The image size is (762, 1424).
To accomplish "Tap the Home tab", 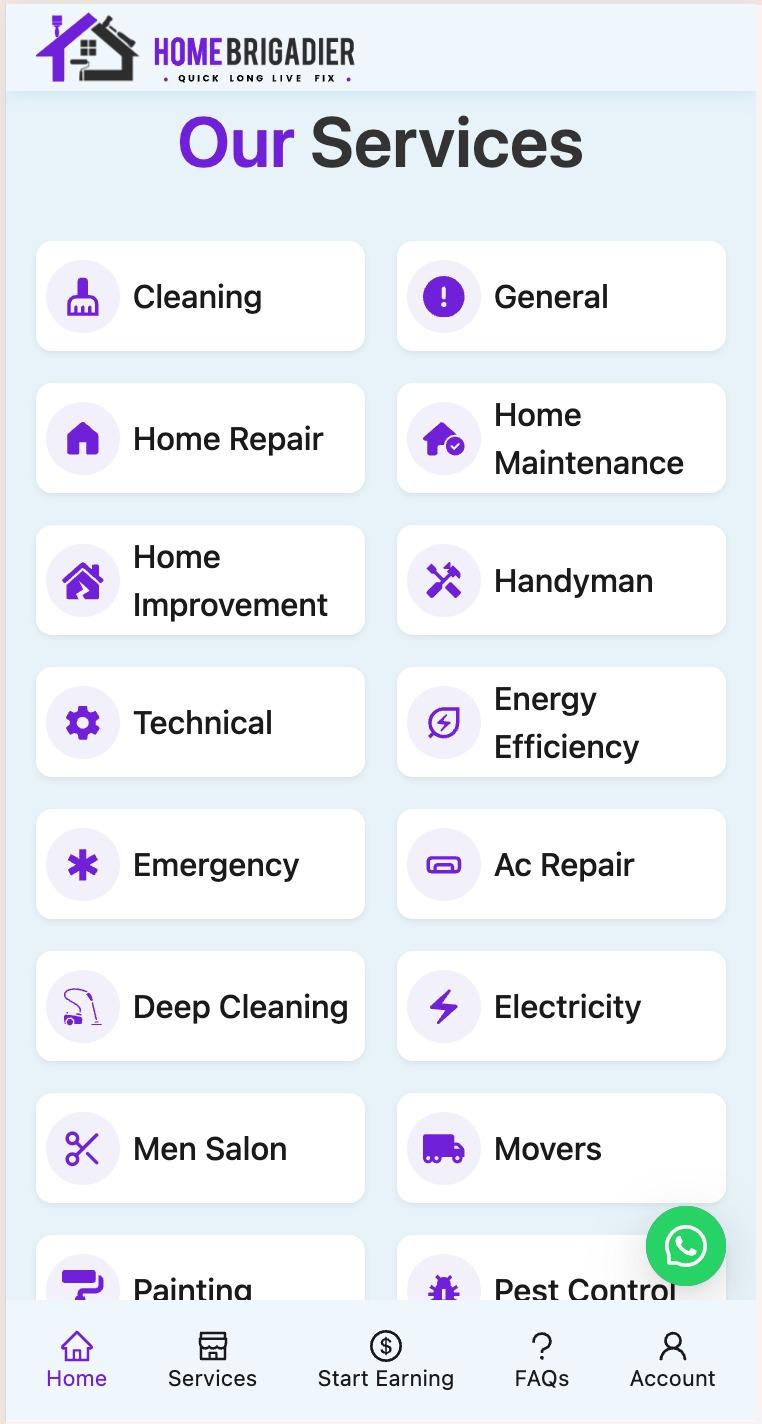I will [76, 1360].
